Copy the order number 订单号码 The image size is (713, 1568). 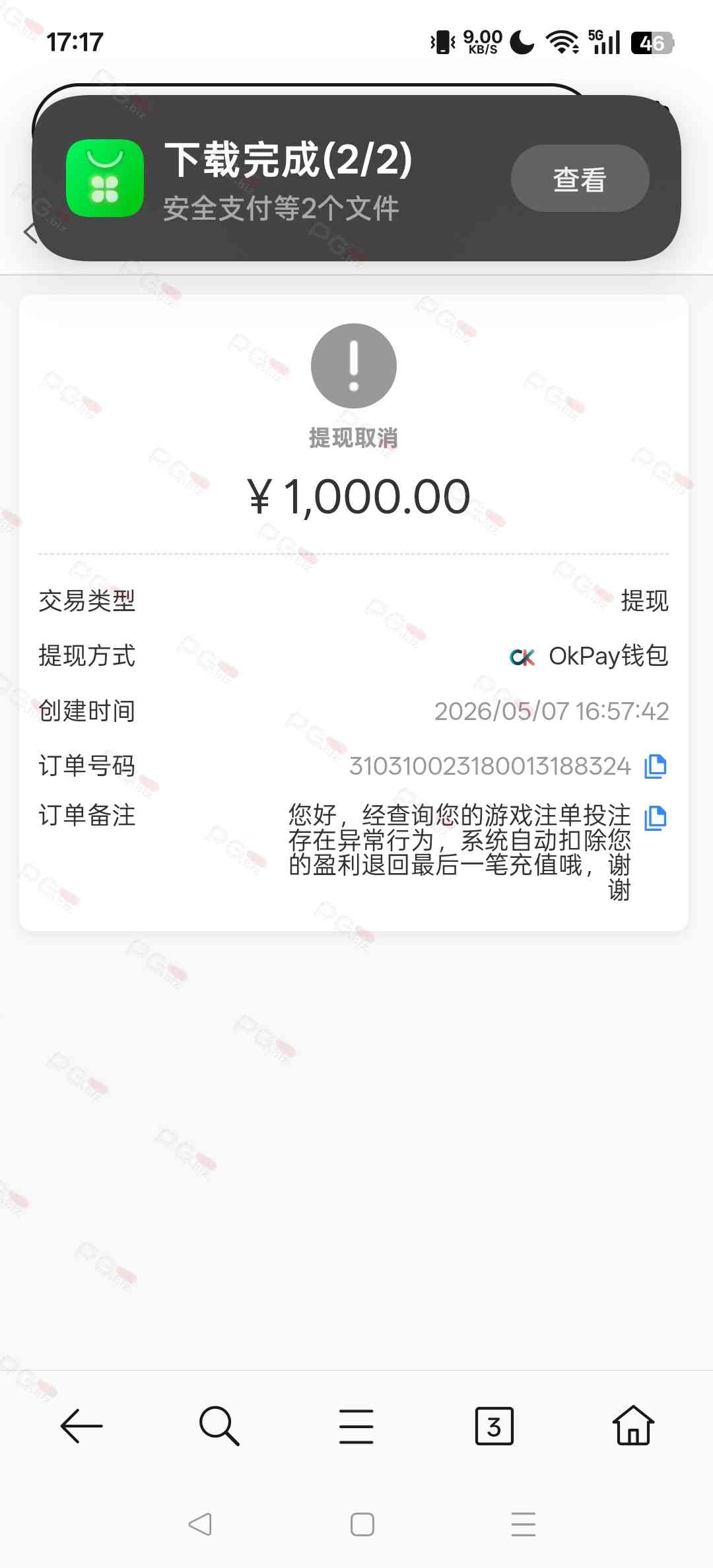(656, 766)
